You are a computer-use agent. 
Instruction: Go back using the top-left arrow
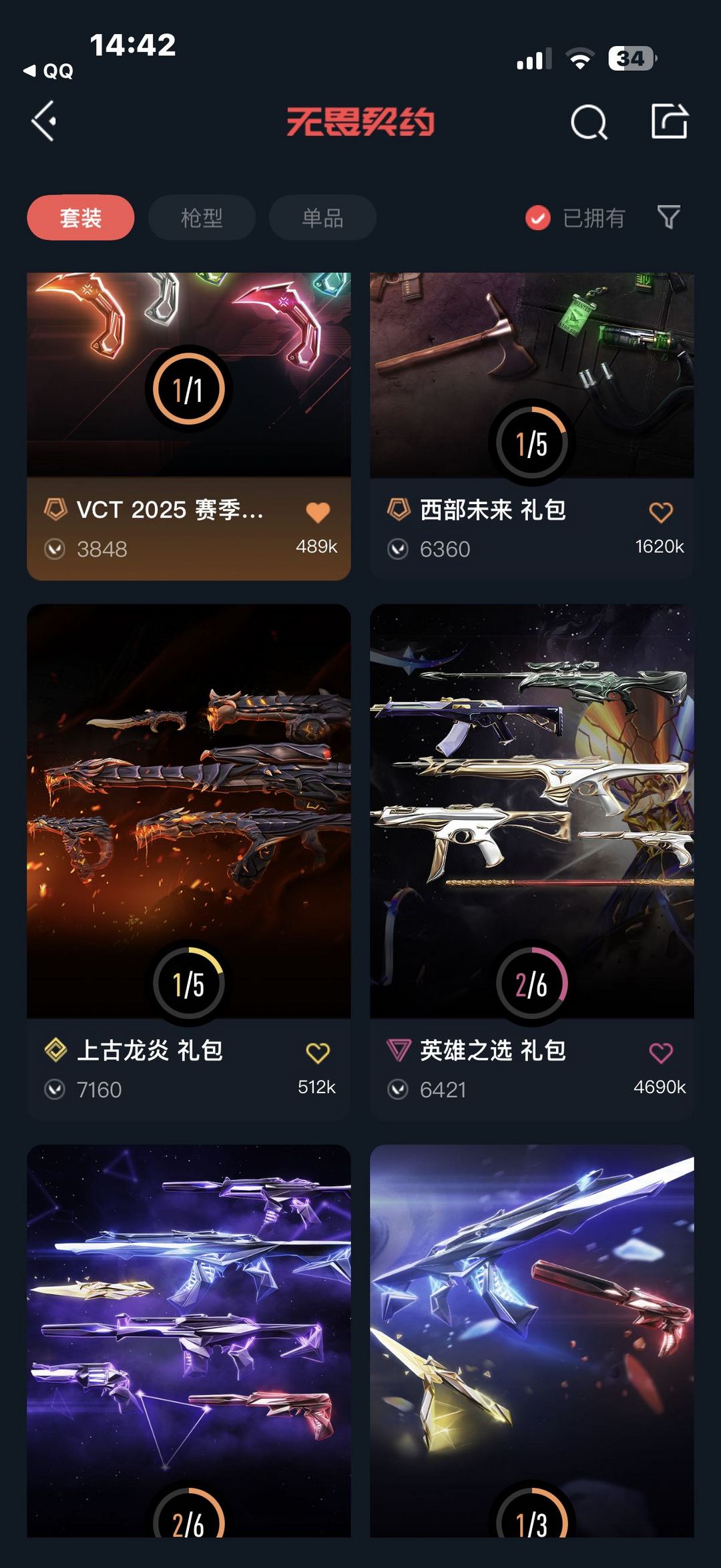pos(44,122)
